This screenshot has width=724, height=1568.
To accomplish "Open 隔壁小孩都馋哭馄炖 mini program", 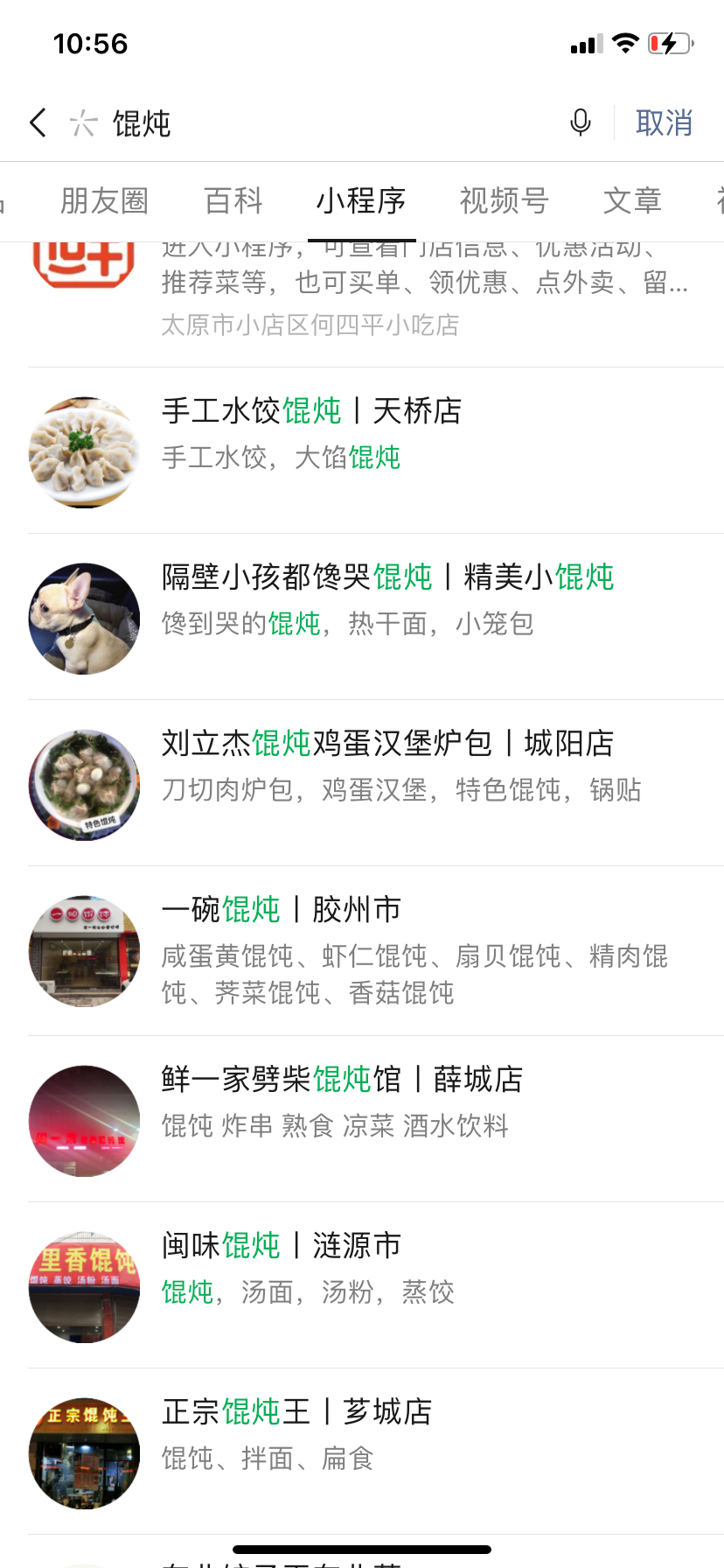I will pos(376,616).
